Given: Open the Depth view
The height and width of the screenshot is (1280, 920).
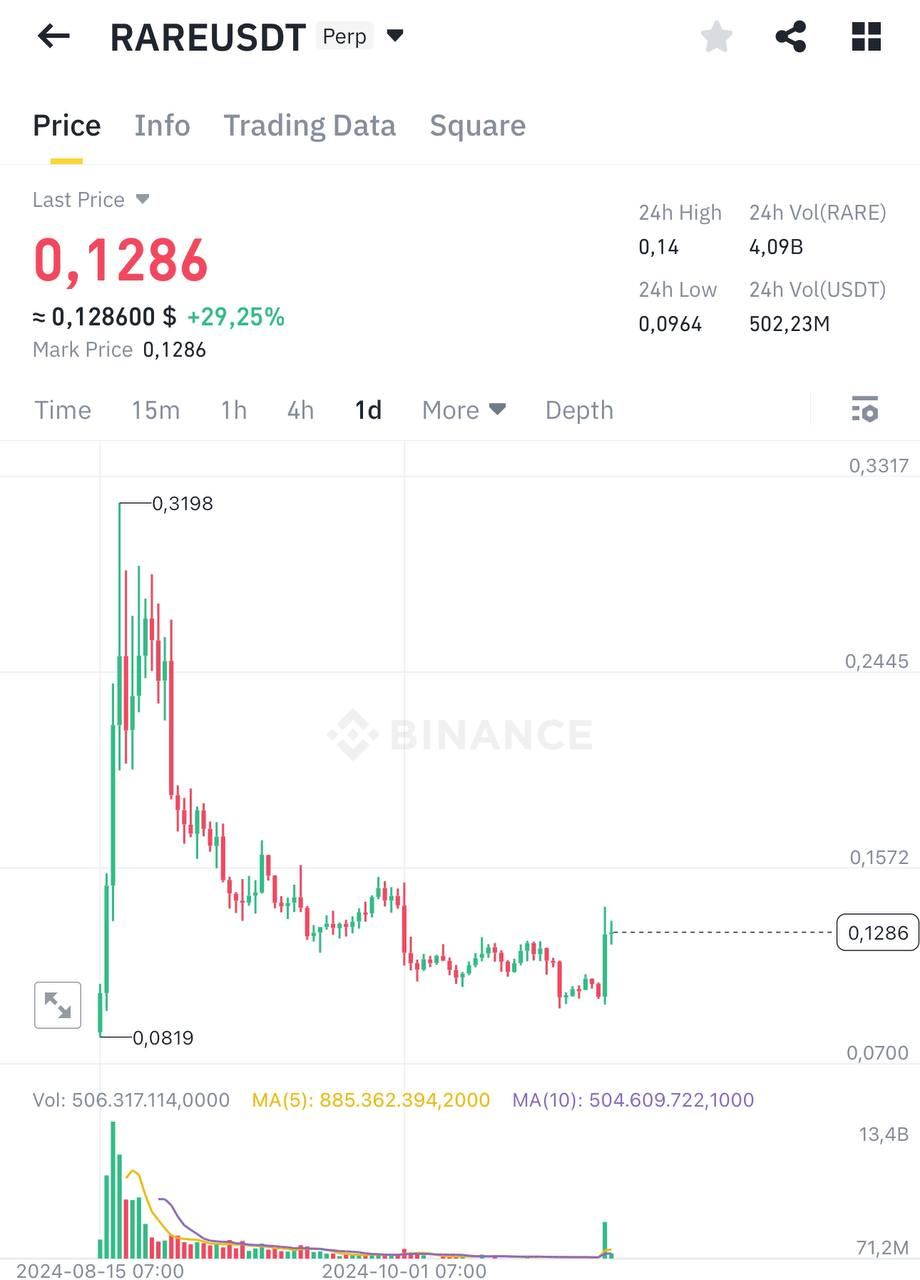Looking at the screenshot, I should pos(578,409).
